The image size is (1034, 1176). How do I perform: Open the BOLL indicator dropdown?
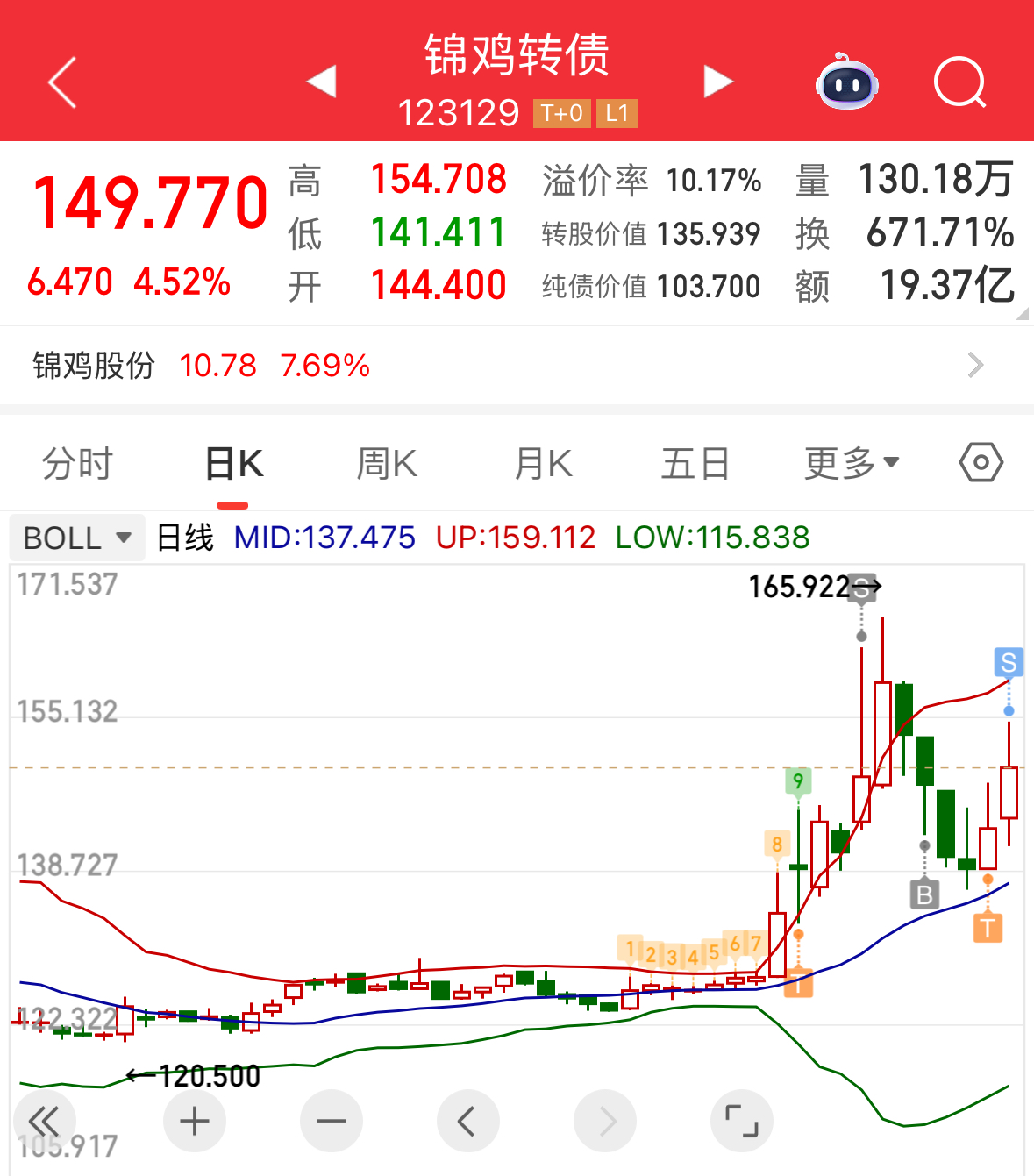pyautogui.click(x=77, y=538)
